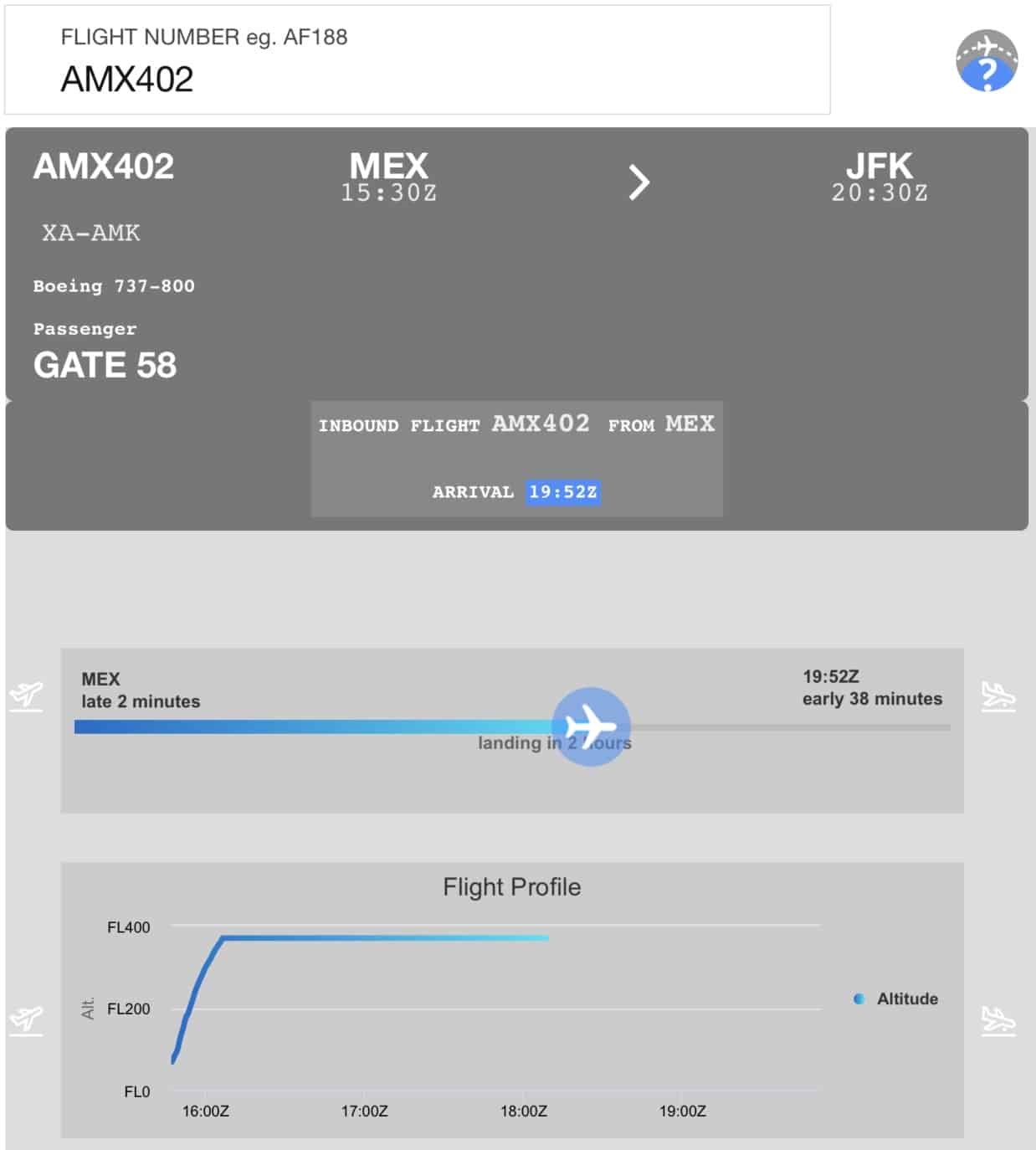Click the GATE 58 label
This screenshot has height=1150, width=1036.
pos(104,365)
